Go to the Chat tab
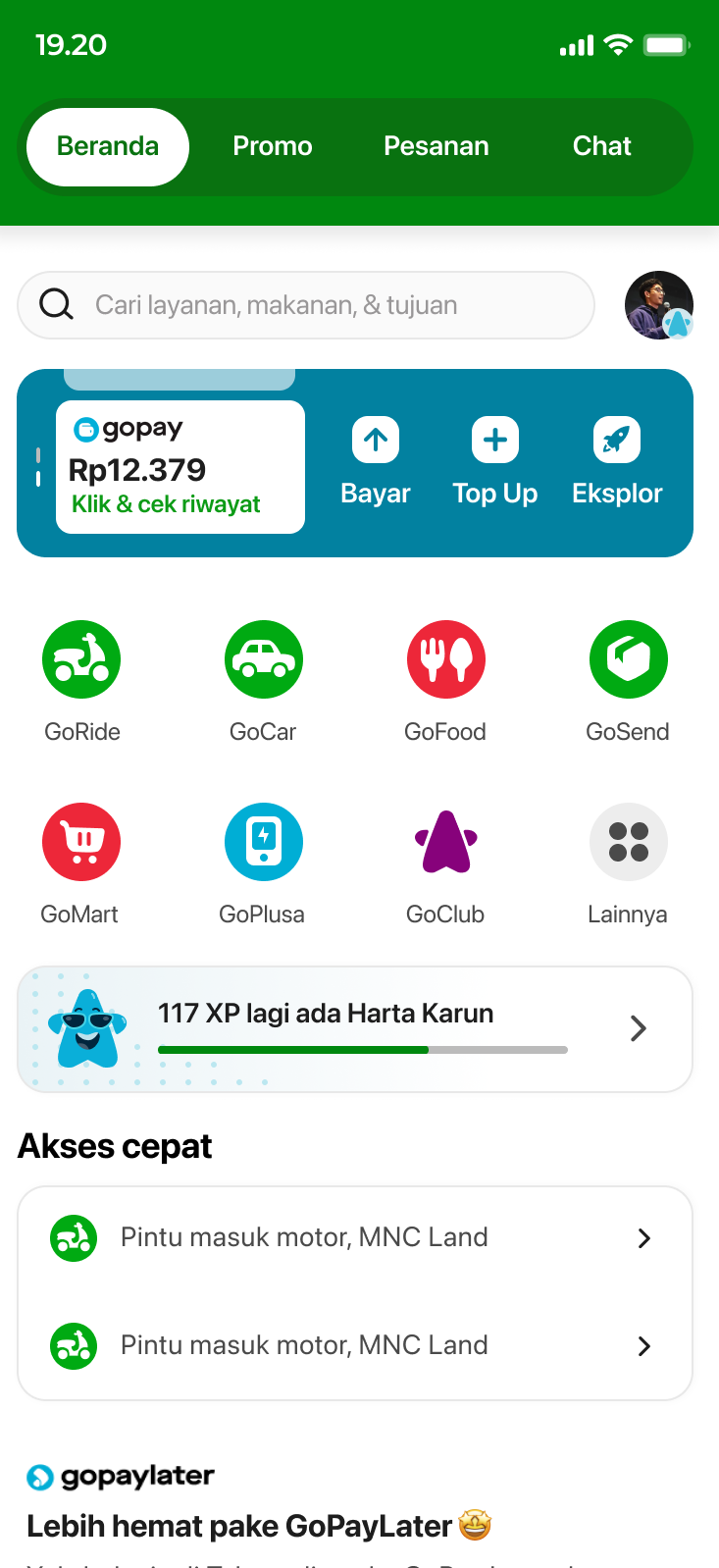 [601, 146]
